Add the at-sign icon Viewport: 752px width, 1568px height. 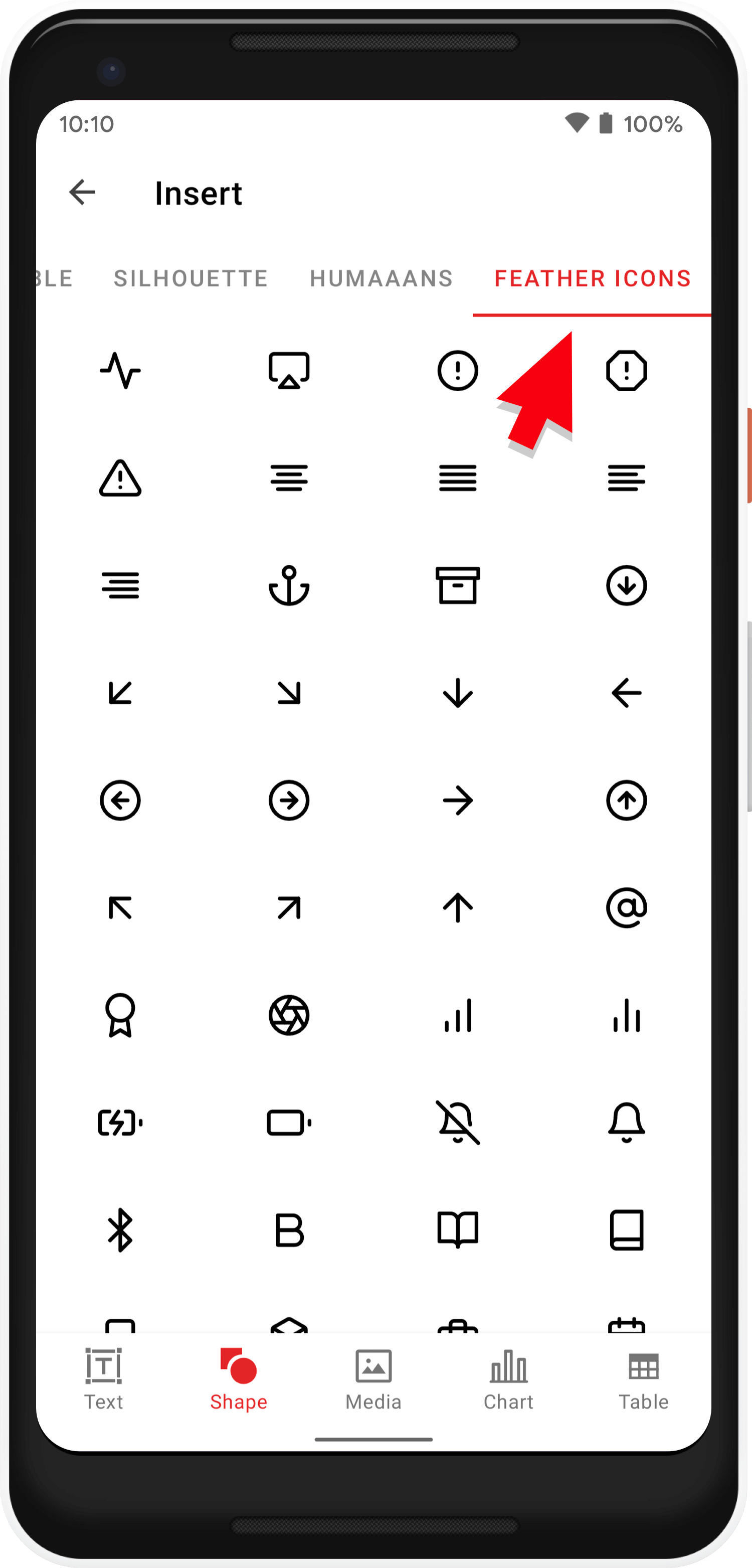[626, 907]
